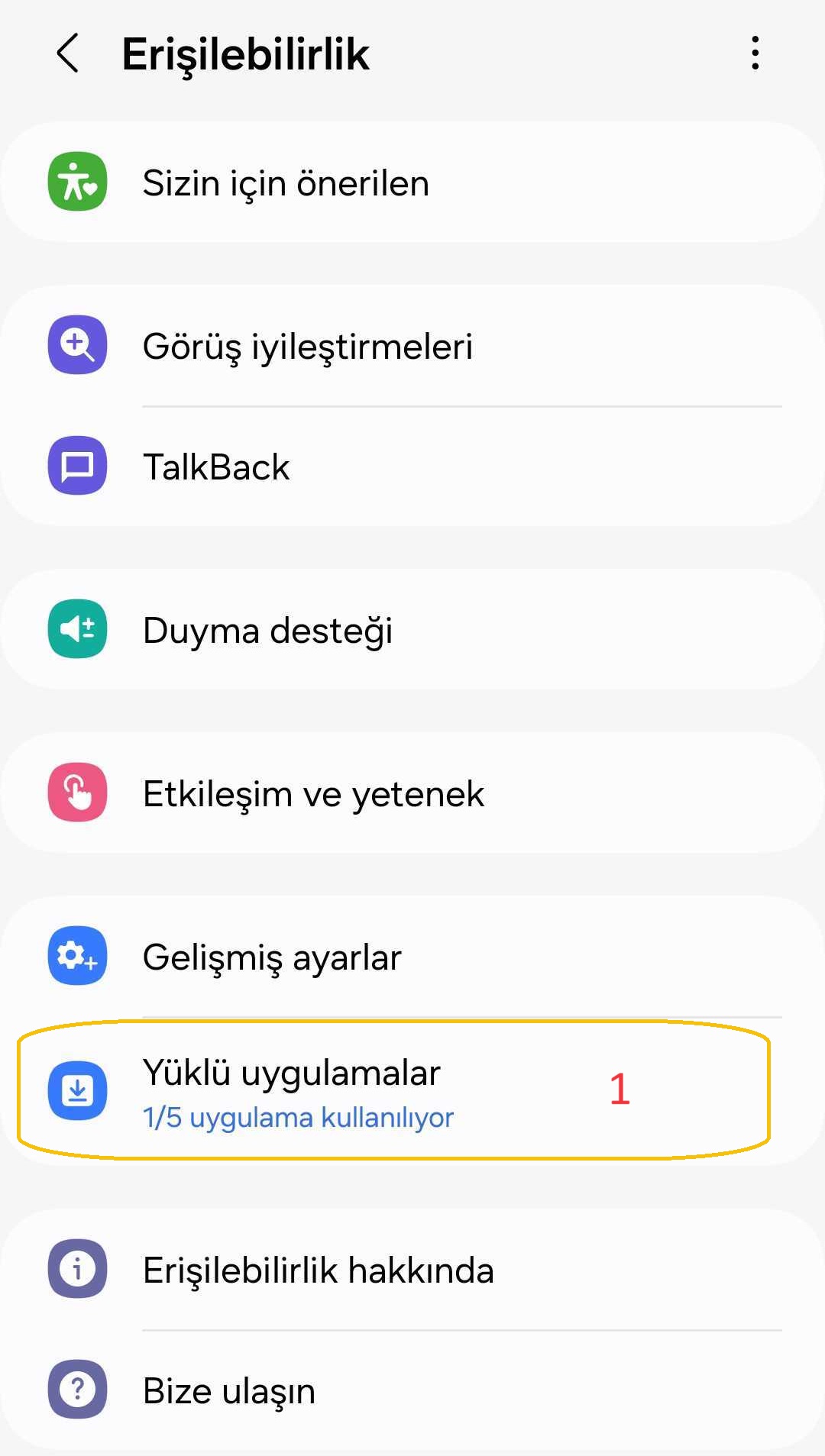
Task: View Erişilebilirlik hakkında info
Action: click(x=412, y=1270)
